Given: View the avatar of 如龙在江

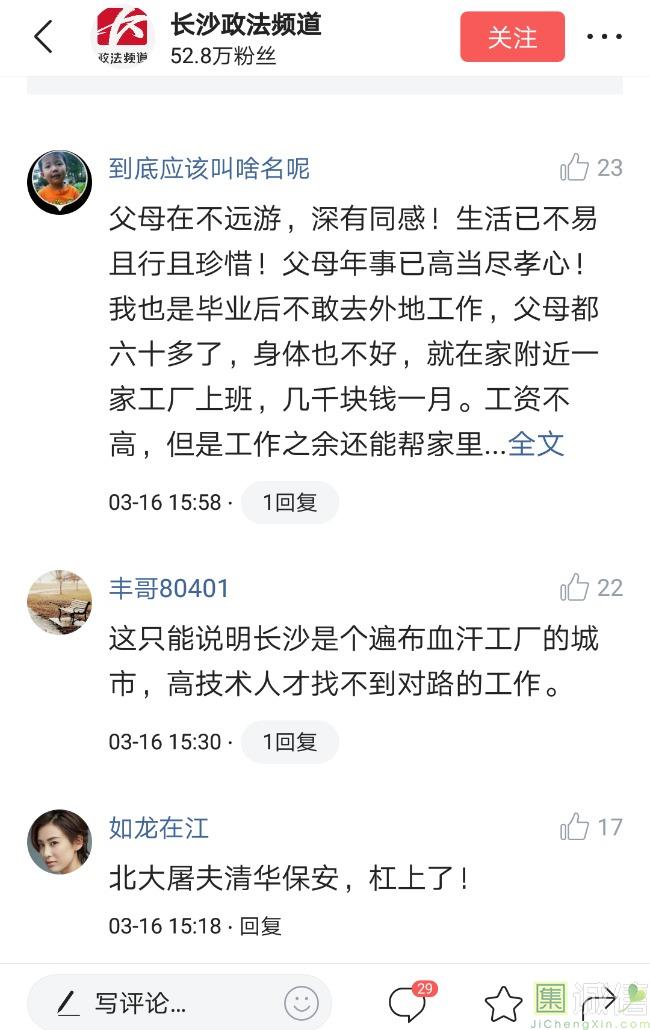Looking at the screenshot, I should [59, 842].
